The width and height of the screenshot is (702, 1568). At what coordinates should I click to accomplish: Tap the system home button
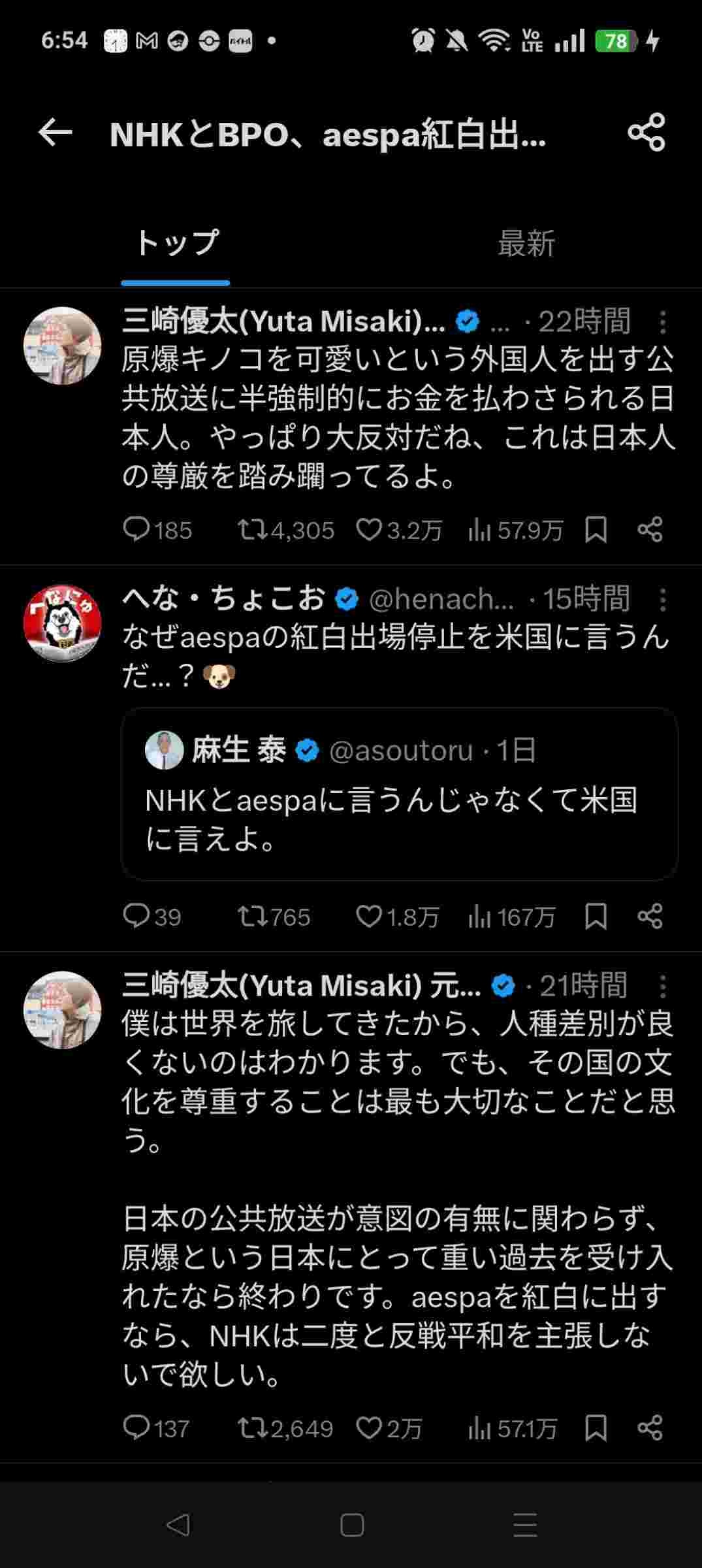click(351, 1526)
